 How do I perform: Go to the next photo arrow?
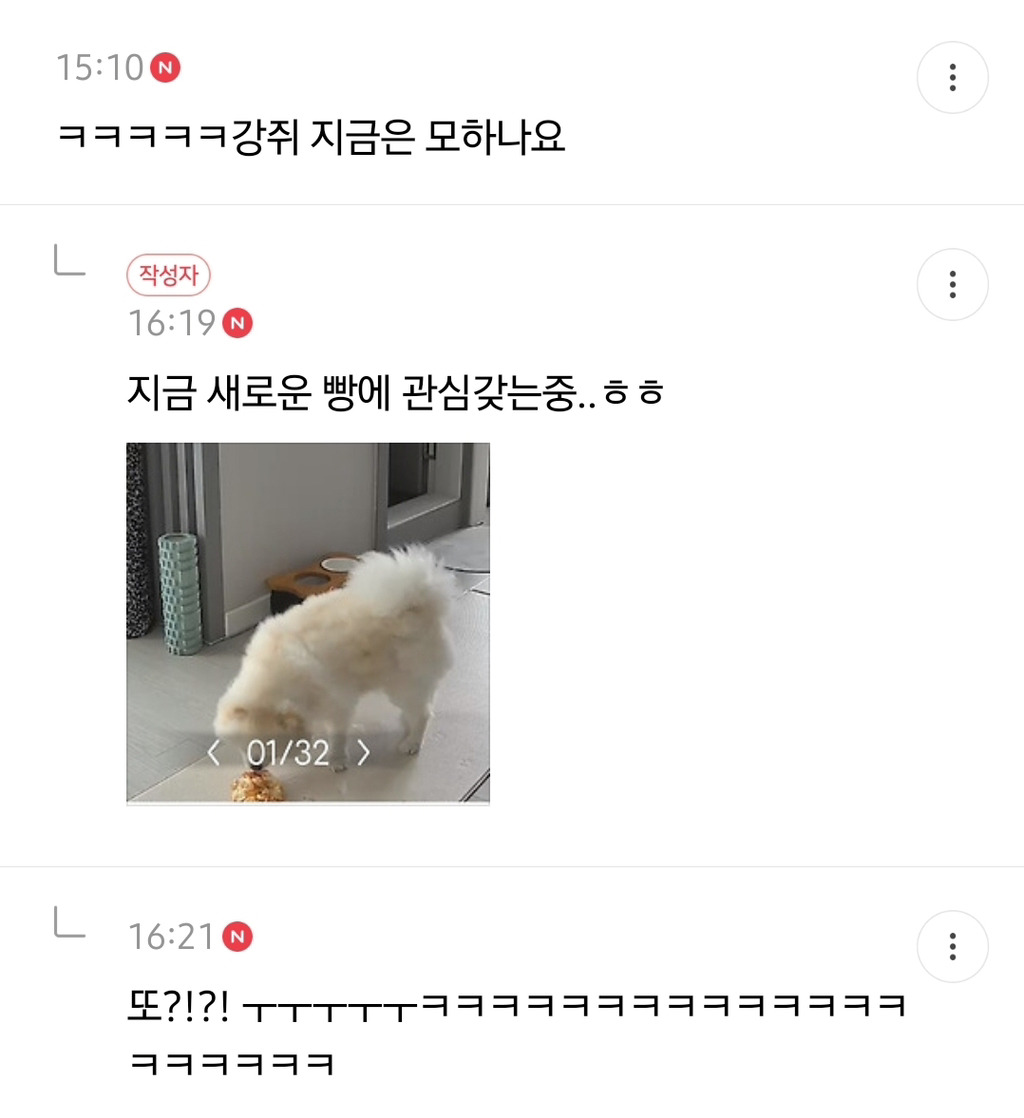(x=363, y=752)
